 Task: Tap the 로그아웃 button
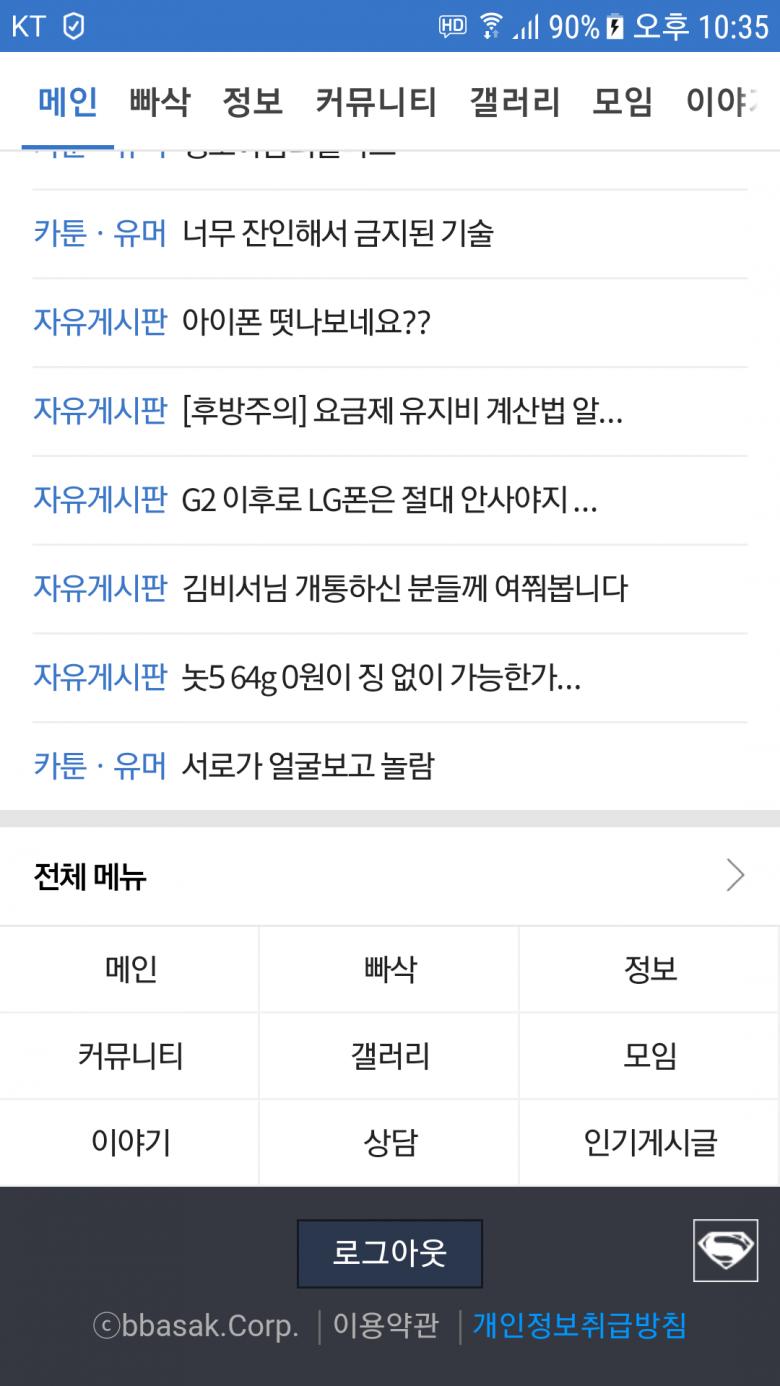tap(390, 1253)
